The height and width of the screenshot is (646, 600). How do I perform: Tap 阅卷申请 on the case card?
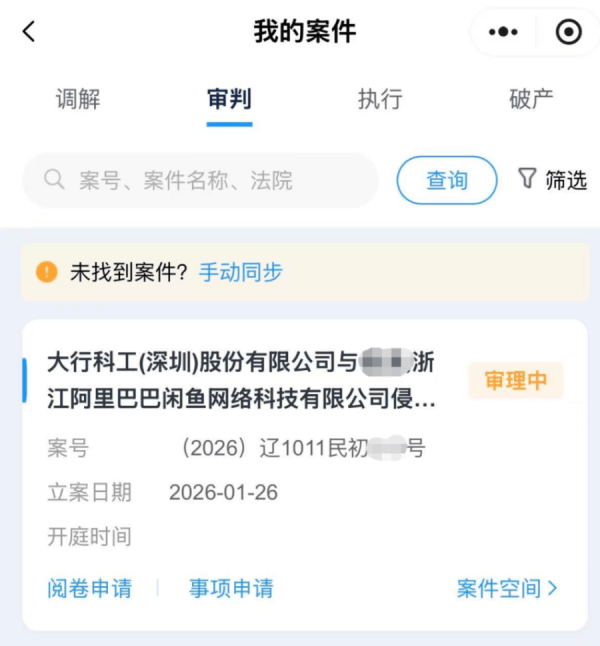pyautogui.click(x=89, y=589)
